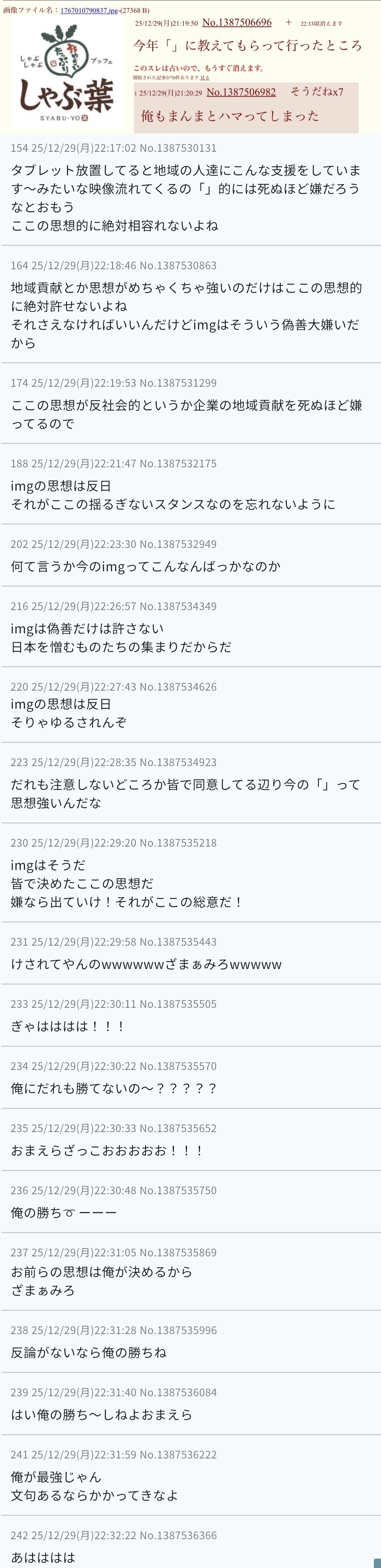
Task: Open the image file link 1767010790837.jpg
Action: pos(89,10)
